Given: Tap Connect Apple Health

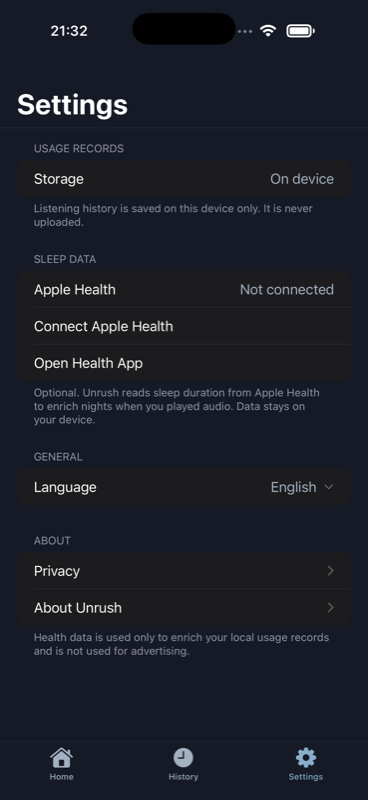Looking at the screenshot, I should (x=184, y=326).
